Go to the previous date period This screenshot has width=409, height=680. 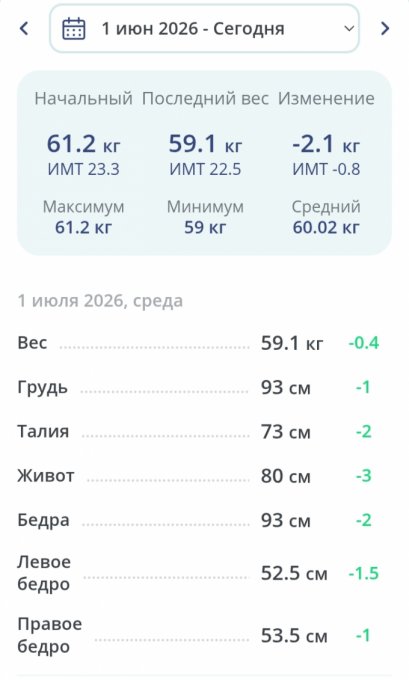click(x=24, y=29)
